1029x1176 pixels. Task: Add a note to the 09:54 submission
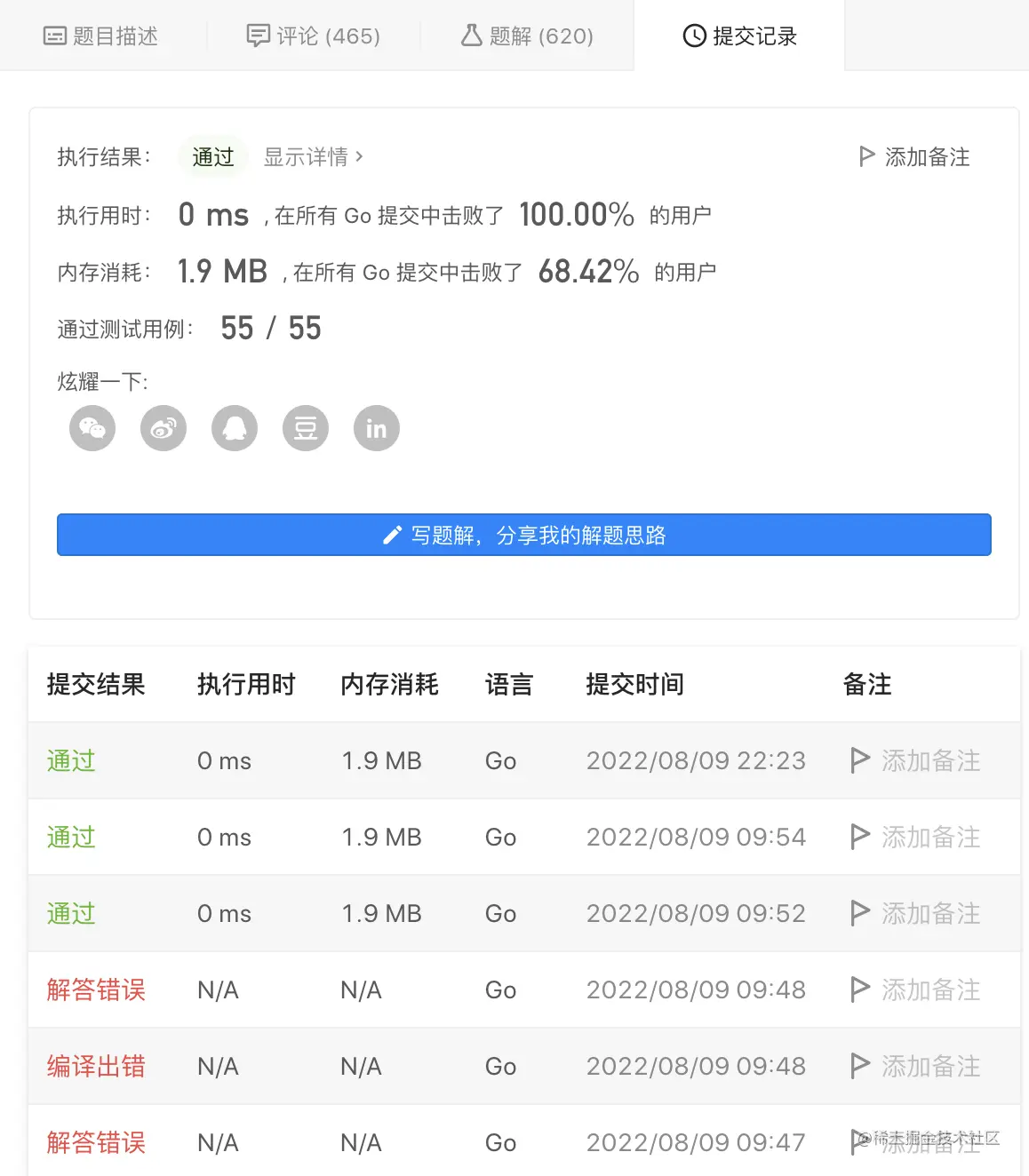(916, 838)
